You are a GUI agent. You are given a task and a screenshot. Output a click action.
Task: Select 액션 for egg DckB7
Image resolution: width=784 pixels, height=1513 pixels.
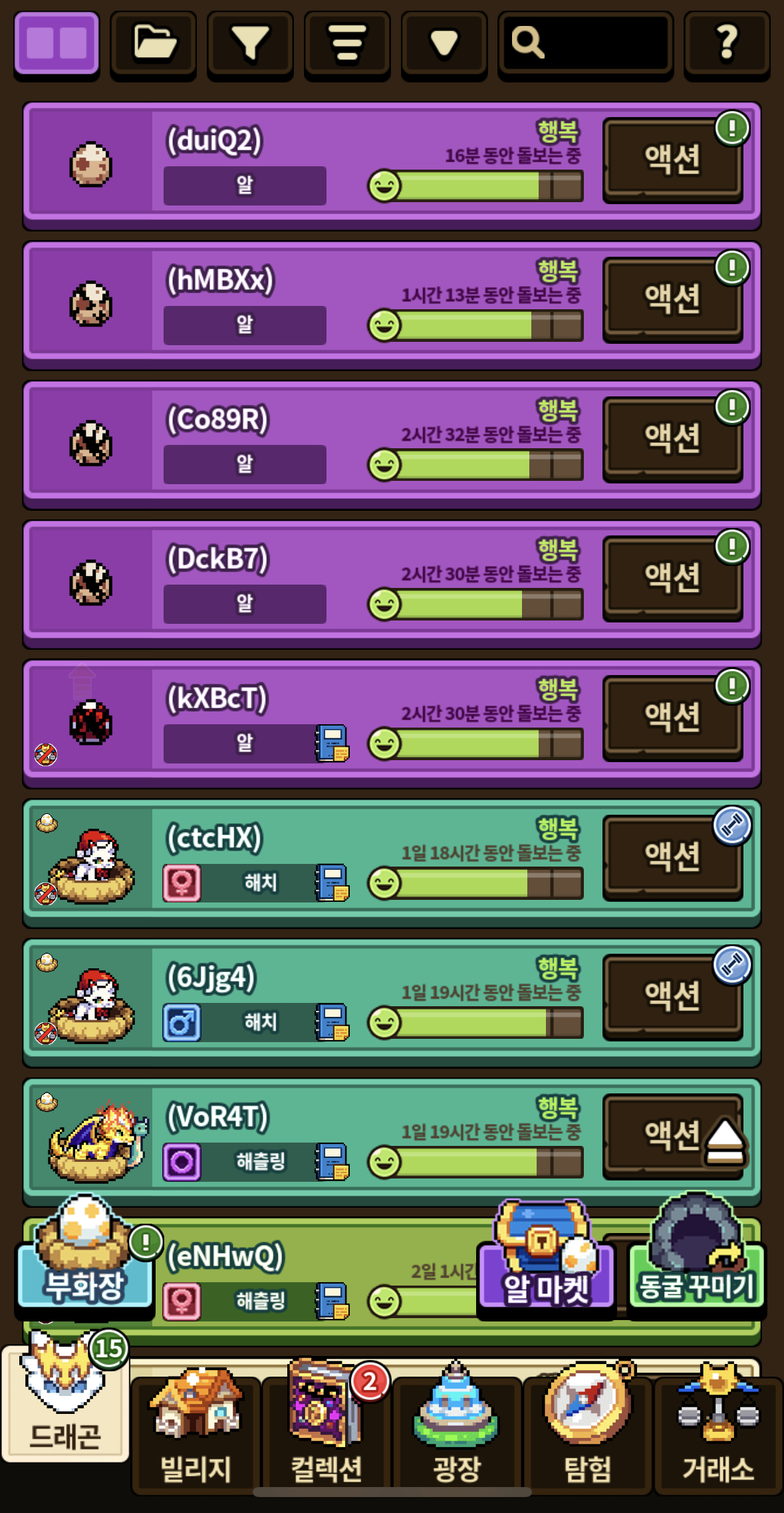672,578
